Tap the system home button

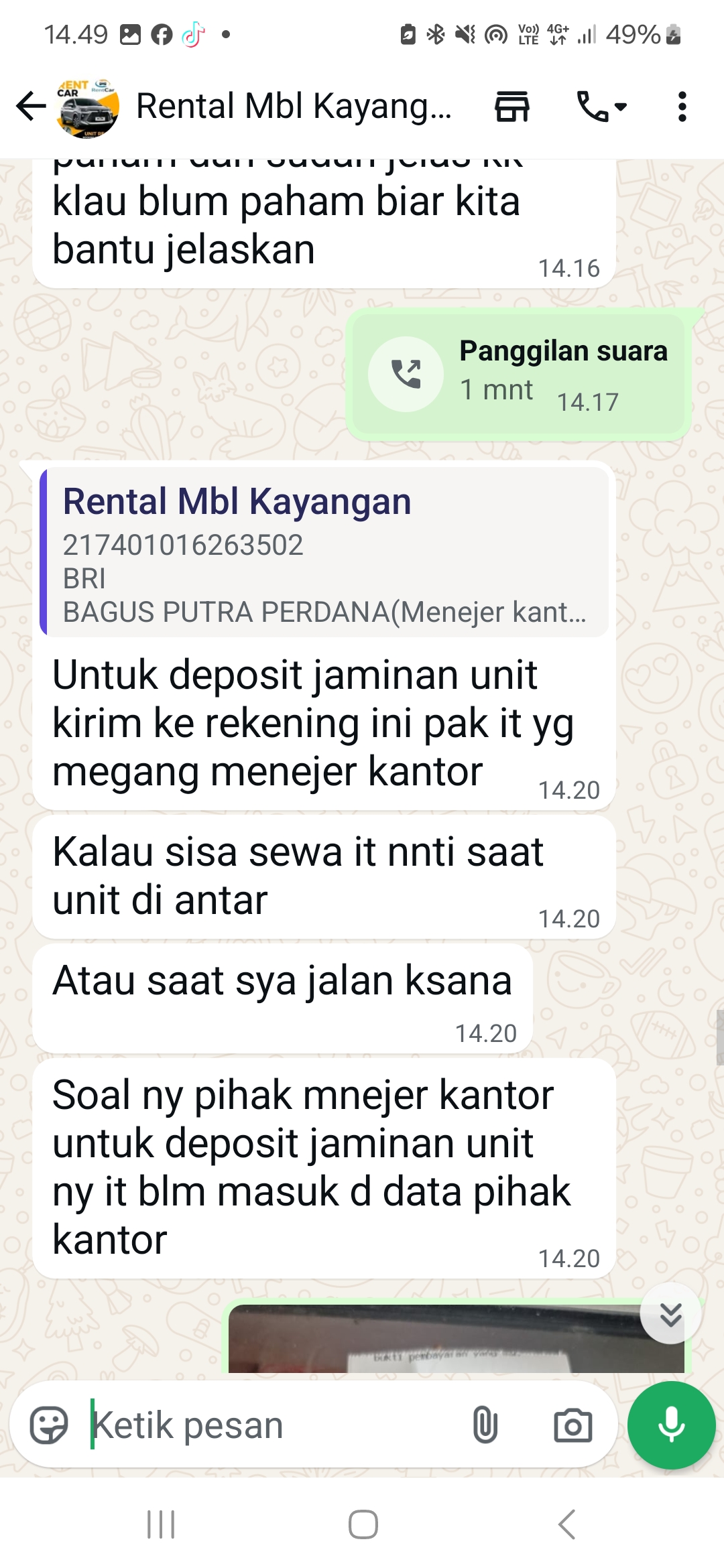click(x=363, y=1524)
